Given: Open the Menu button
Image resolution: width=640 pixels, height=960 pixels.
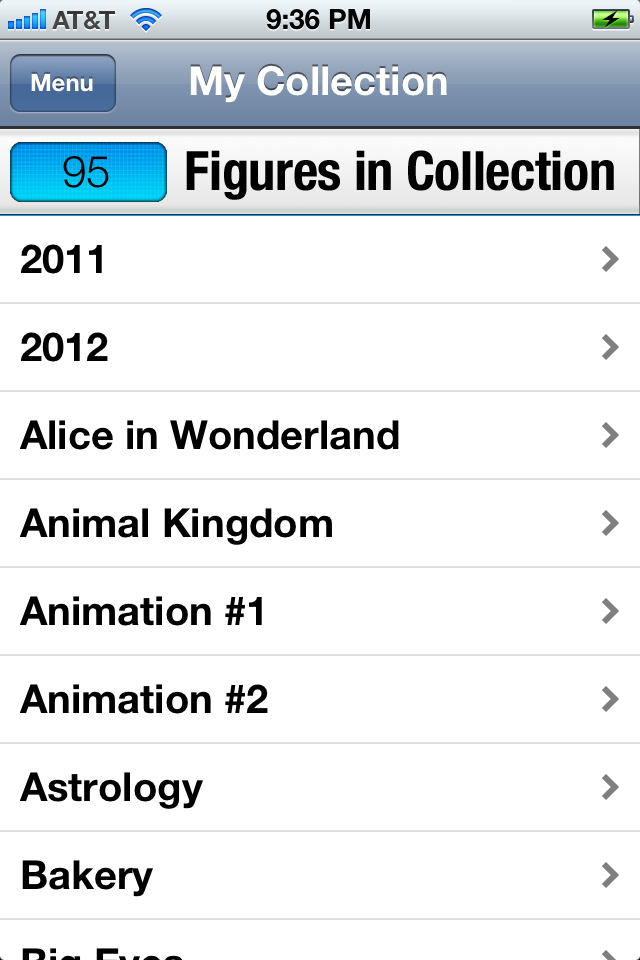Looking at the screenshot, I should 62,84.
